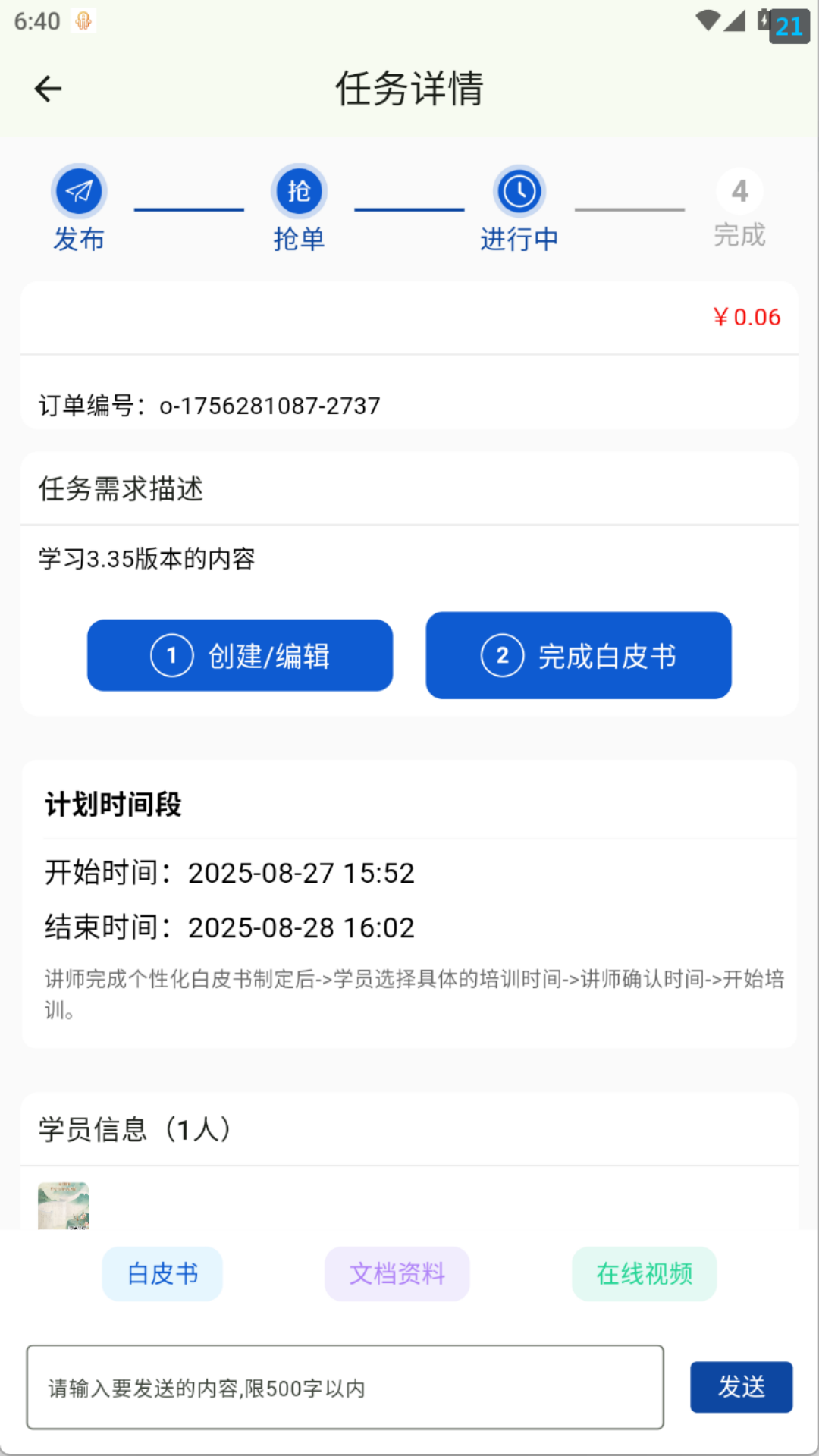Tap the 抢单 grab-order step icon
The image size is (819, 1456).
(x=299, y=192)
